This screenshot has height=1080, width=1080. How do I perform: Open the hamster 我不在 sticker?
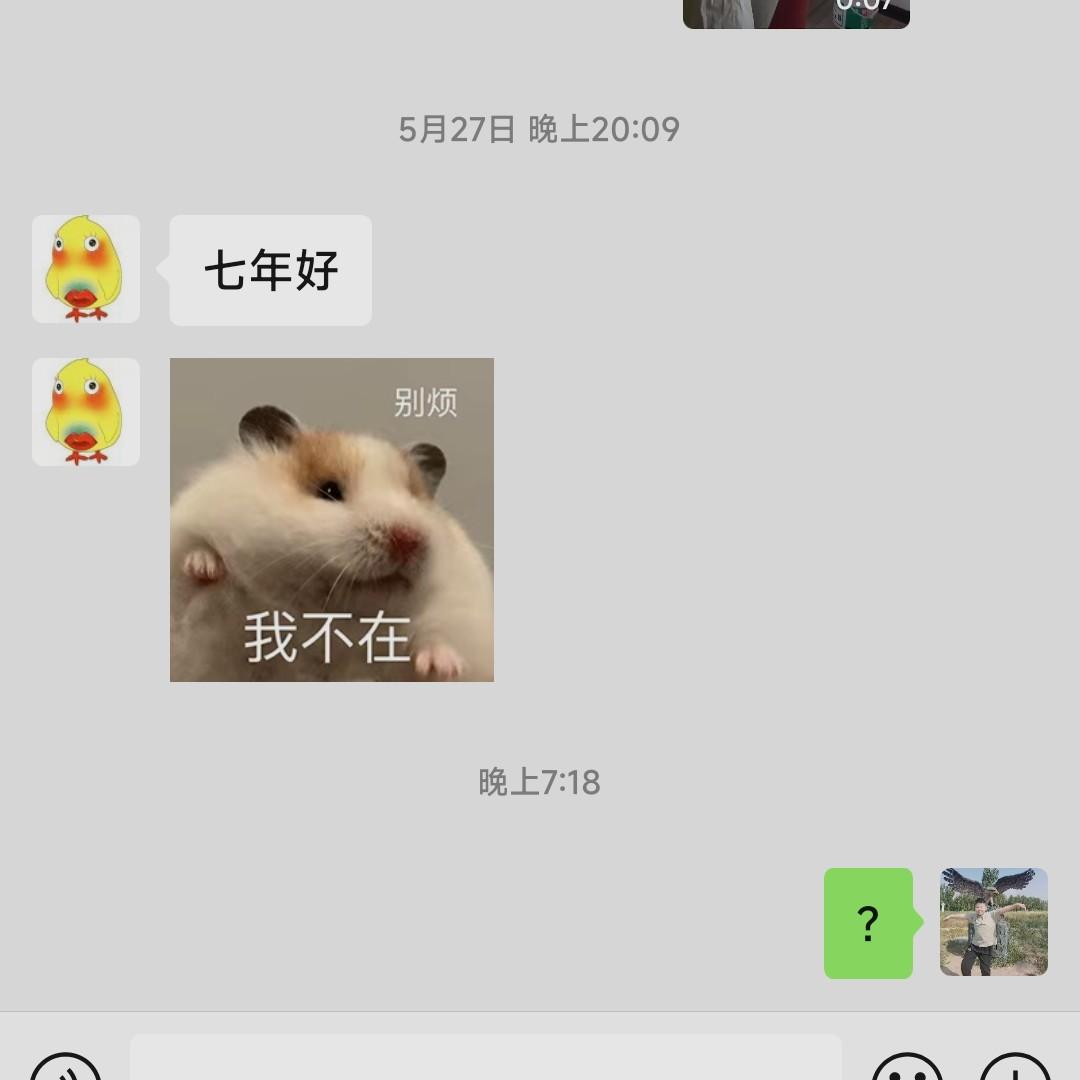pyautogui.click(x=332, y=520)
